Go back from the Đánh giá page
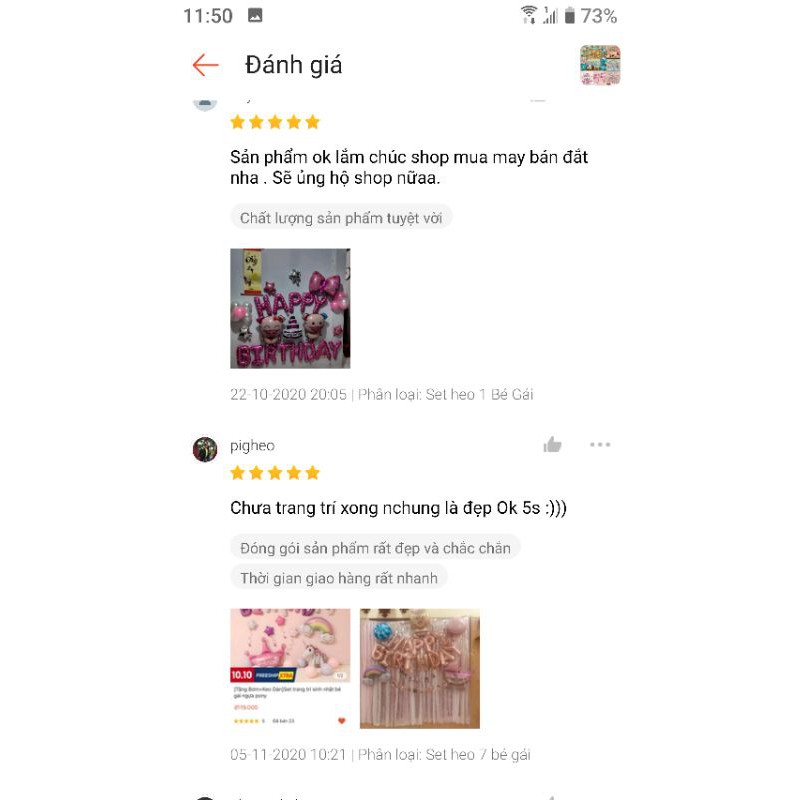Image resolution: width=800 pixels, height=800 pixels. (x=206, y=66)
